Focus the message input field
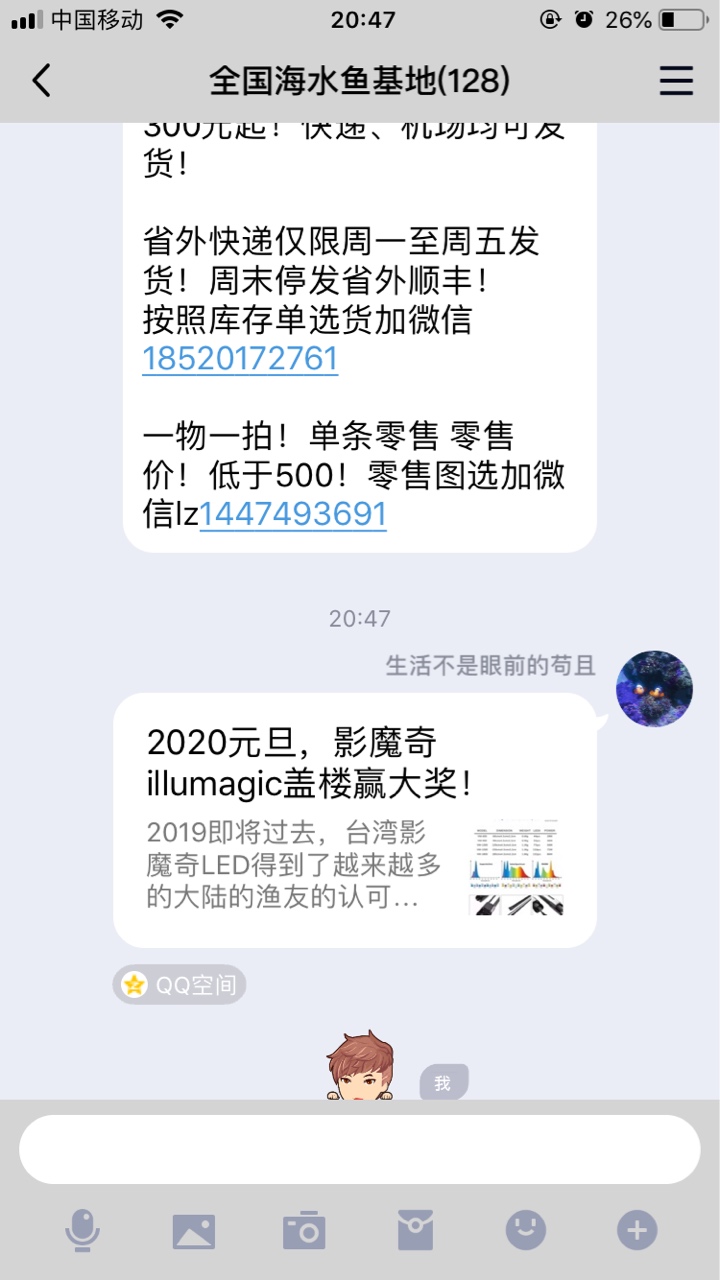The image size is (720, 1280). tap(360, 1149)
